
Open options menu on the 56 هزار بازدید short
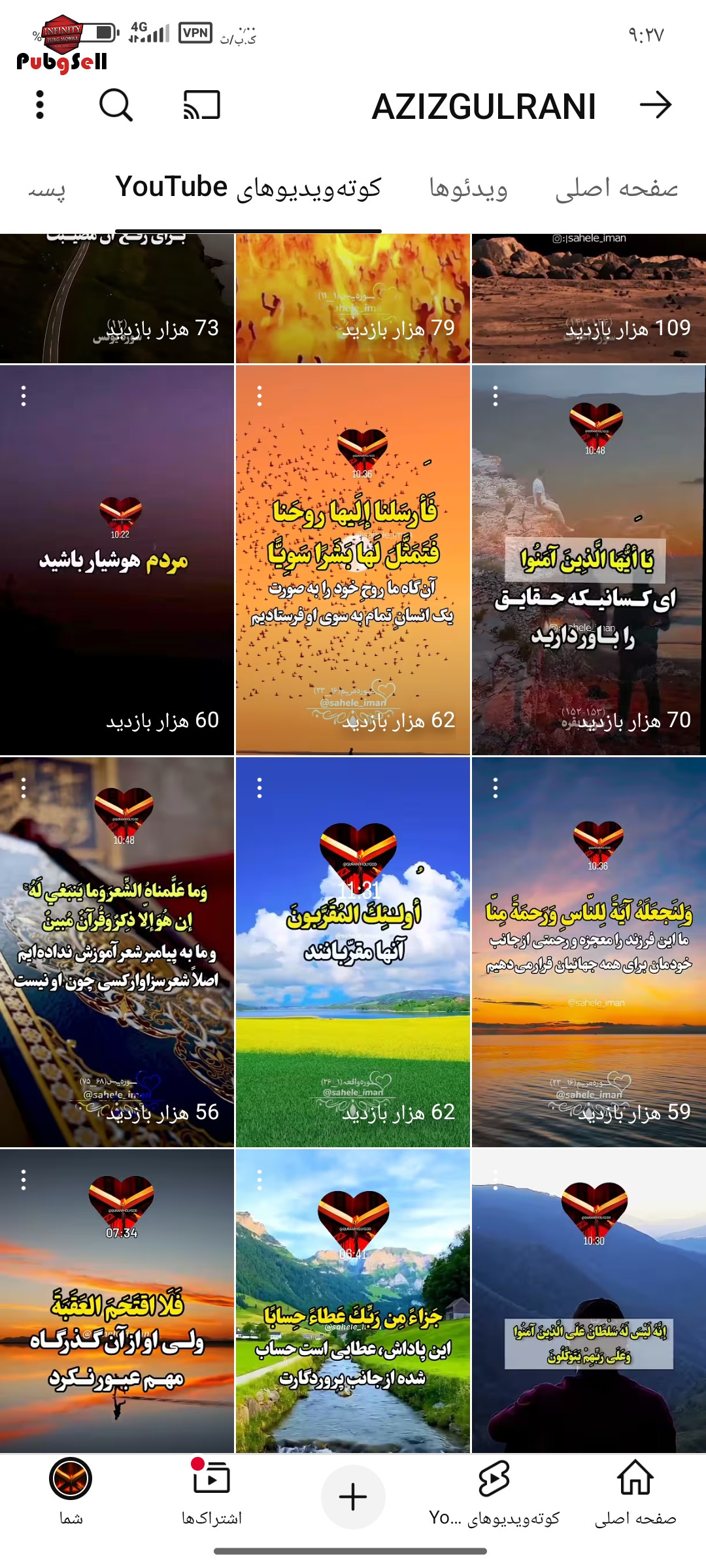tap(24, 788)
